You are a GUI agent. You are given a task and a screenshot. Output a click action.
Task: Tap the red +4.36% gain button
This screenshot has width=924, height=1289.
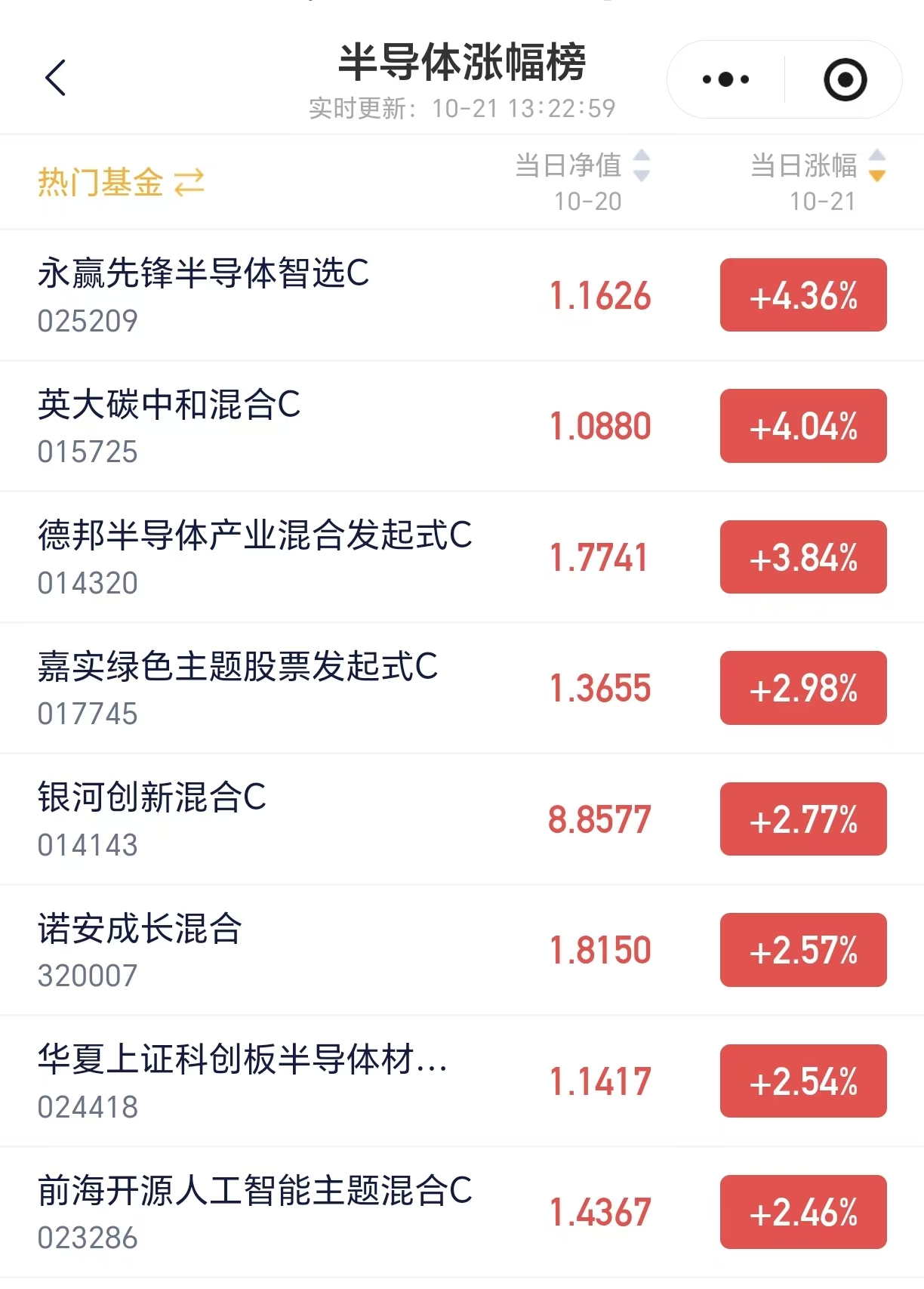802,294
